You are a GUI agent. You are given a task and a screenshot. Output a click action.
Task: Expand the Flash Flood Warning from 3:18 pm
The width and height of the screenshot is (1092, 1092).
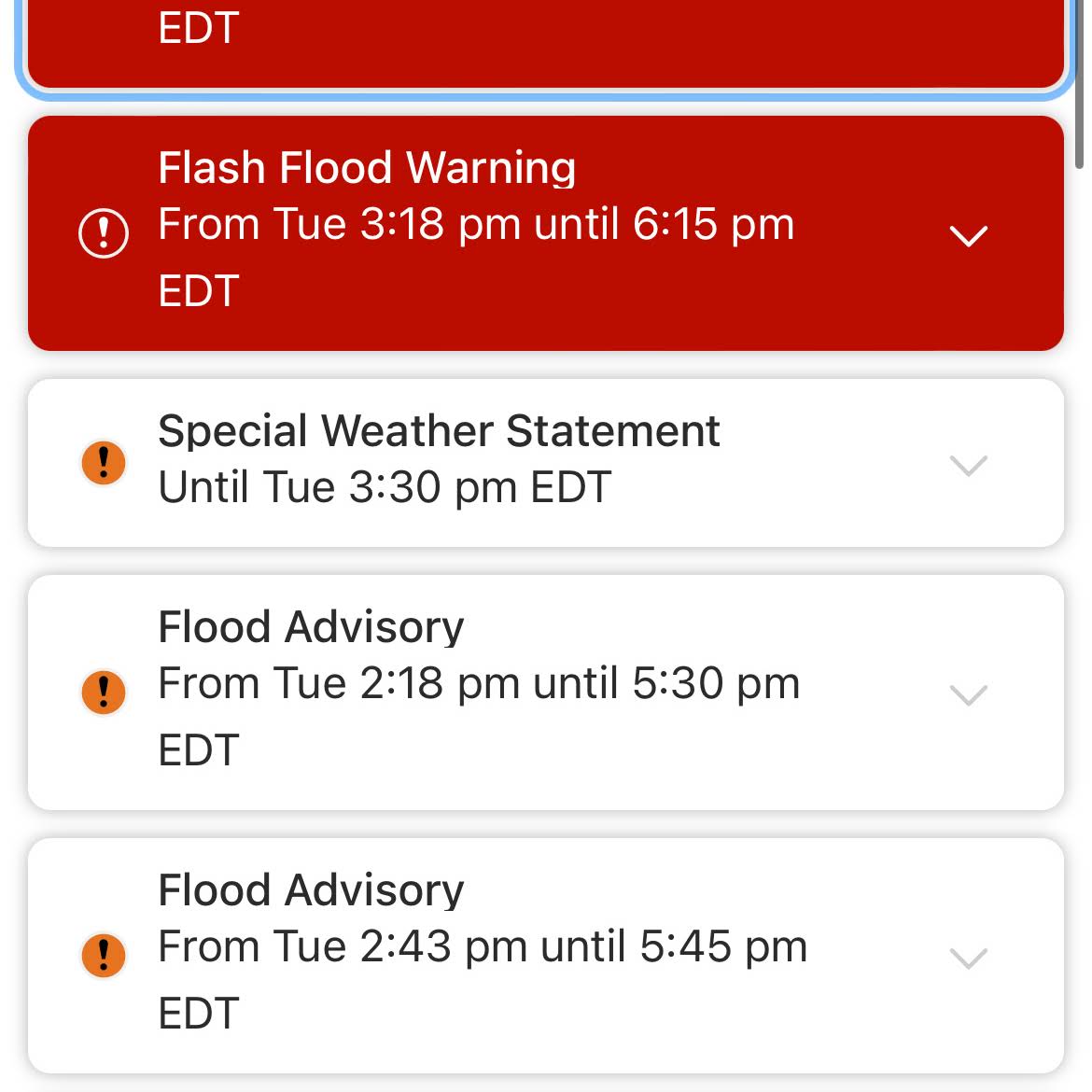point(968,235)
